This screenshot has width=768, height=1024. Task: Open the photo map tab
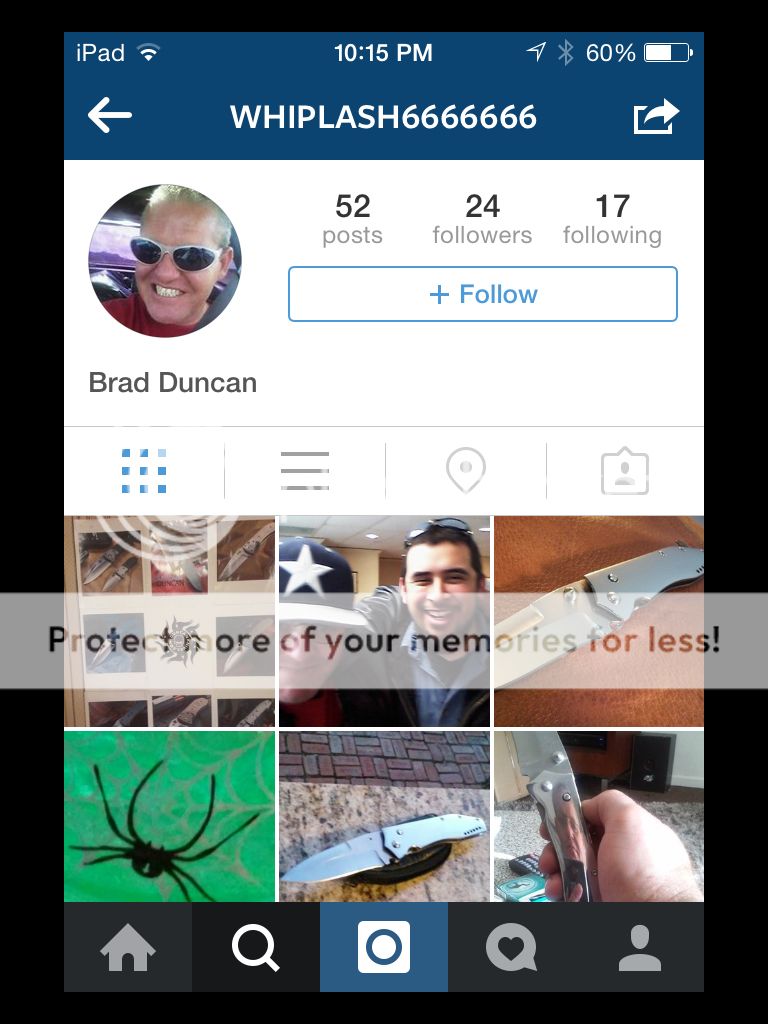pos(466,471)
